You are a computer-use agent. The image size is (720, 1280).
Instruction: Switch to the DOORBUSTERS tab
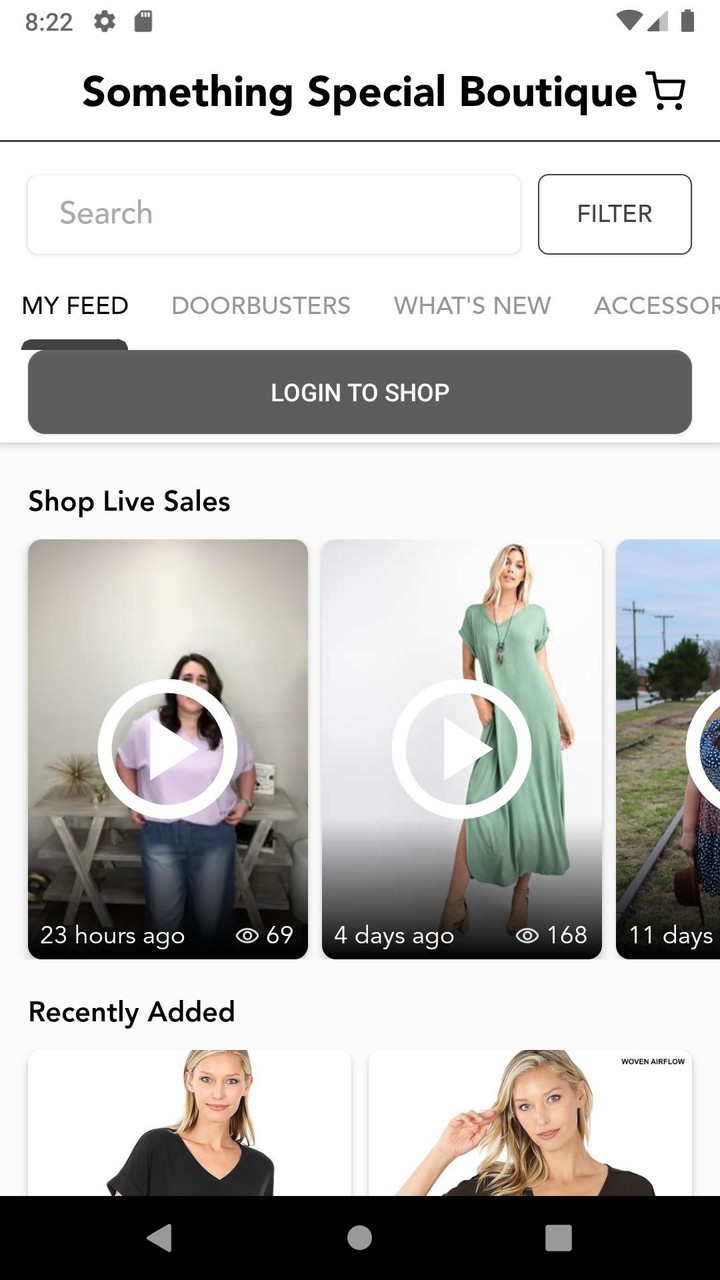261,306
